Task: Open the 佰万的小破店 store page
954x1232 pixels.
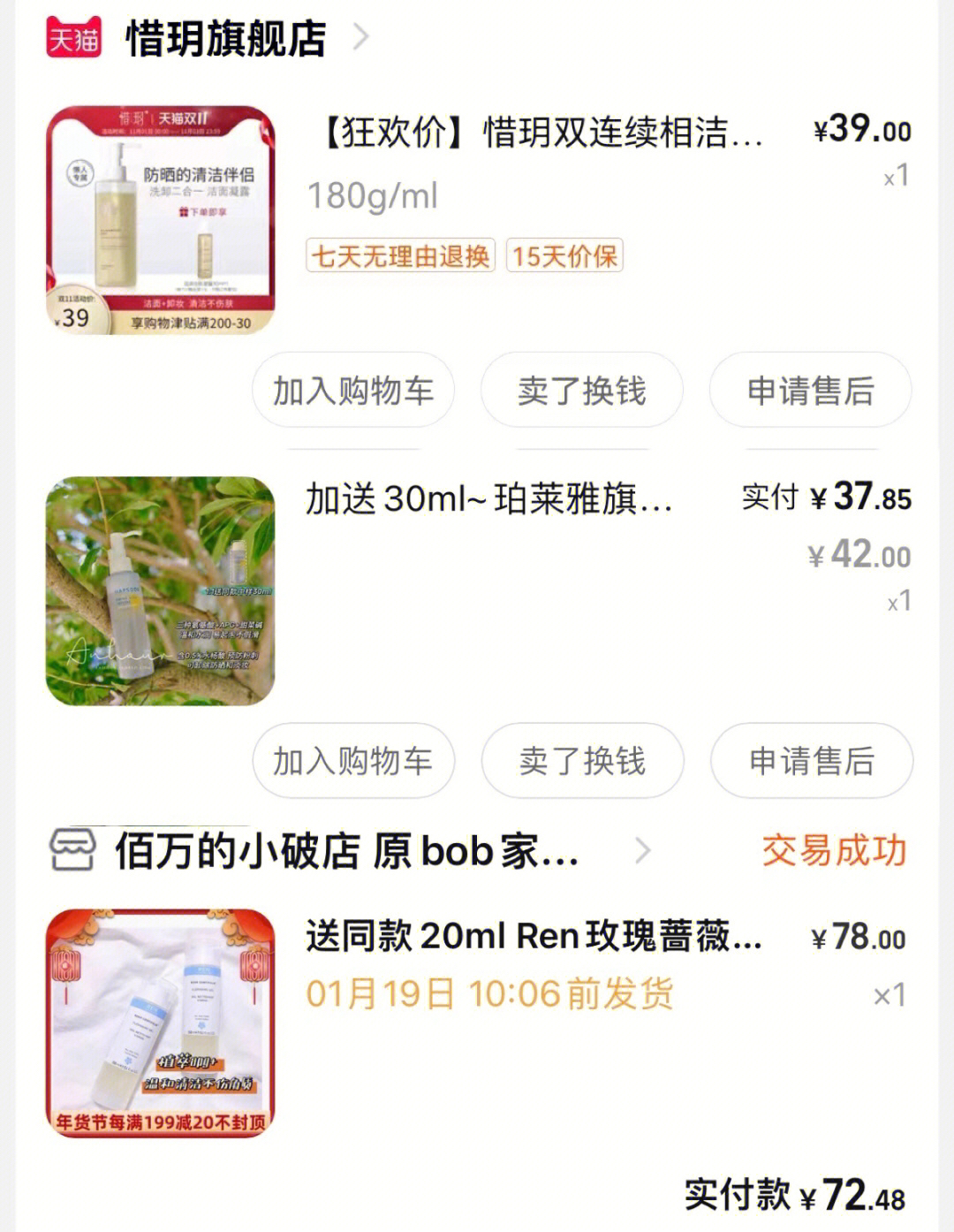Action: point(346,851)
